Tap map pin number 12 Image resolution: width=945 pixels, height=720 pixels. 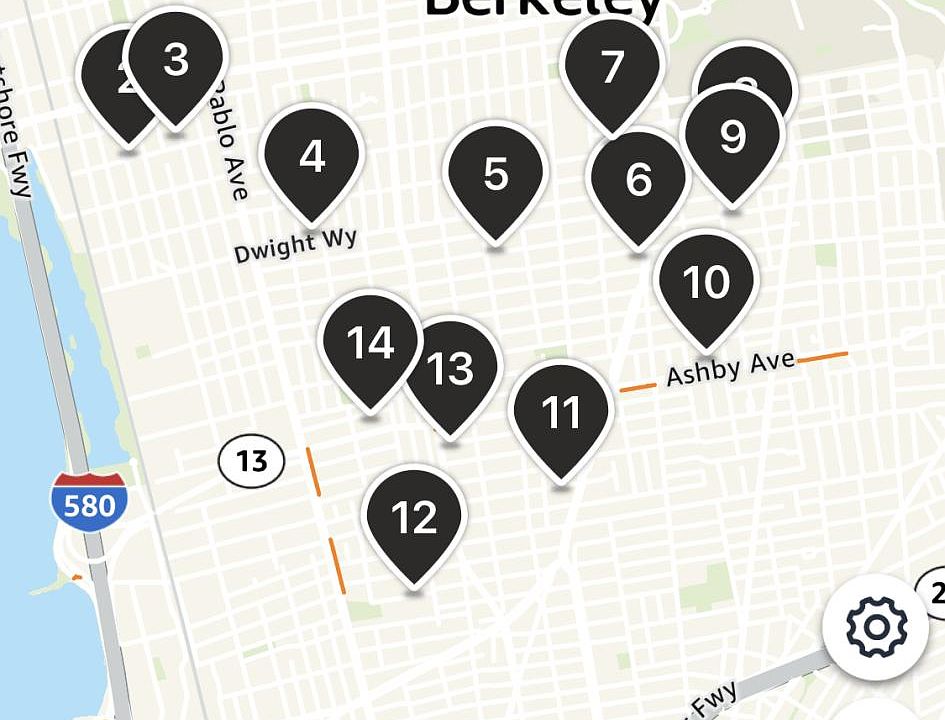414,517
